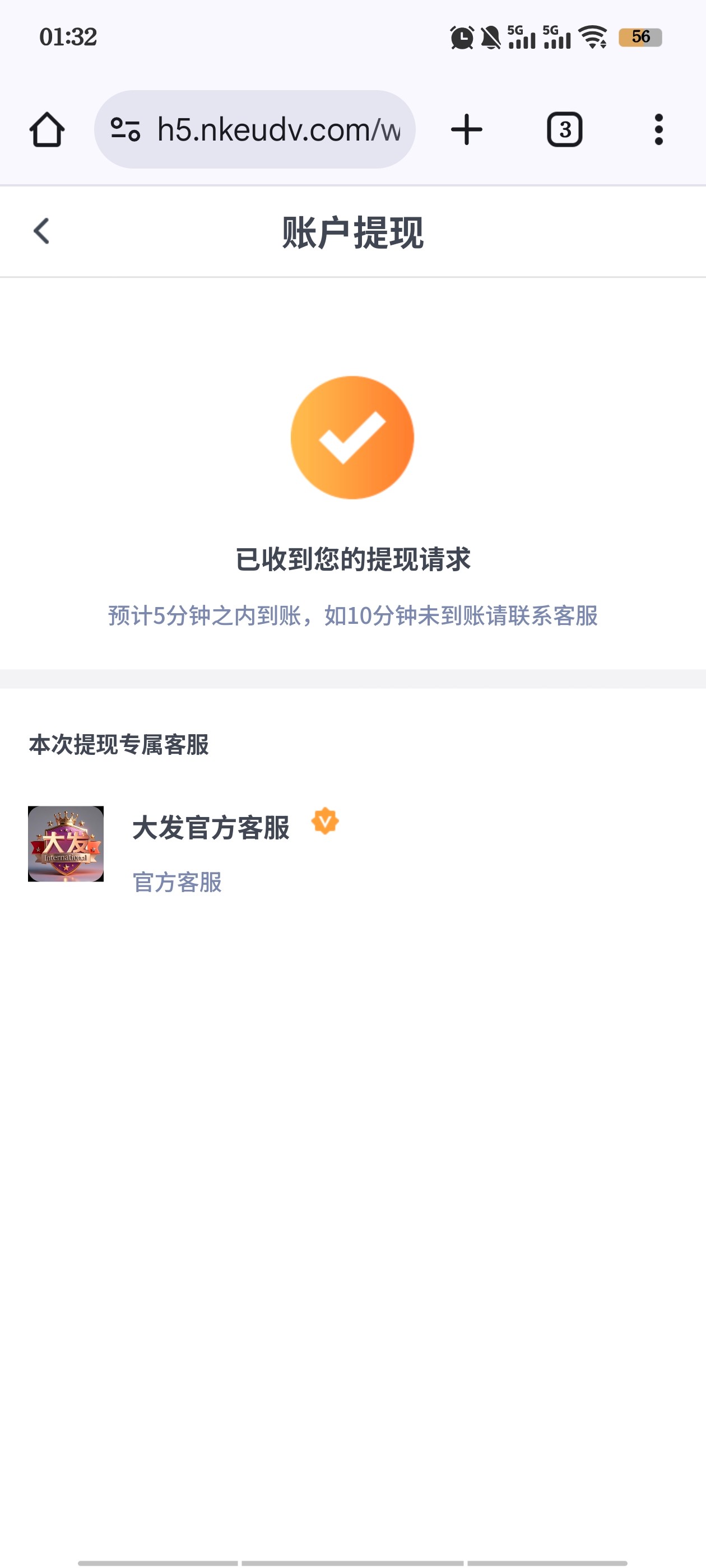Open the browser home page
The image size is (706, 1568).
tap(47, 130)
